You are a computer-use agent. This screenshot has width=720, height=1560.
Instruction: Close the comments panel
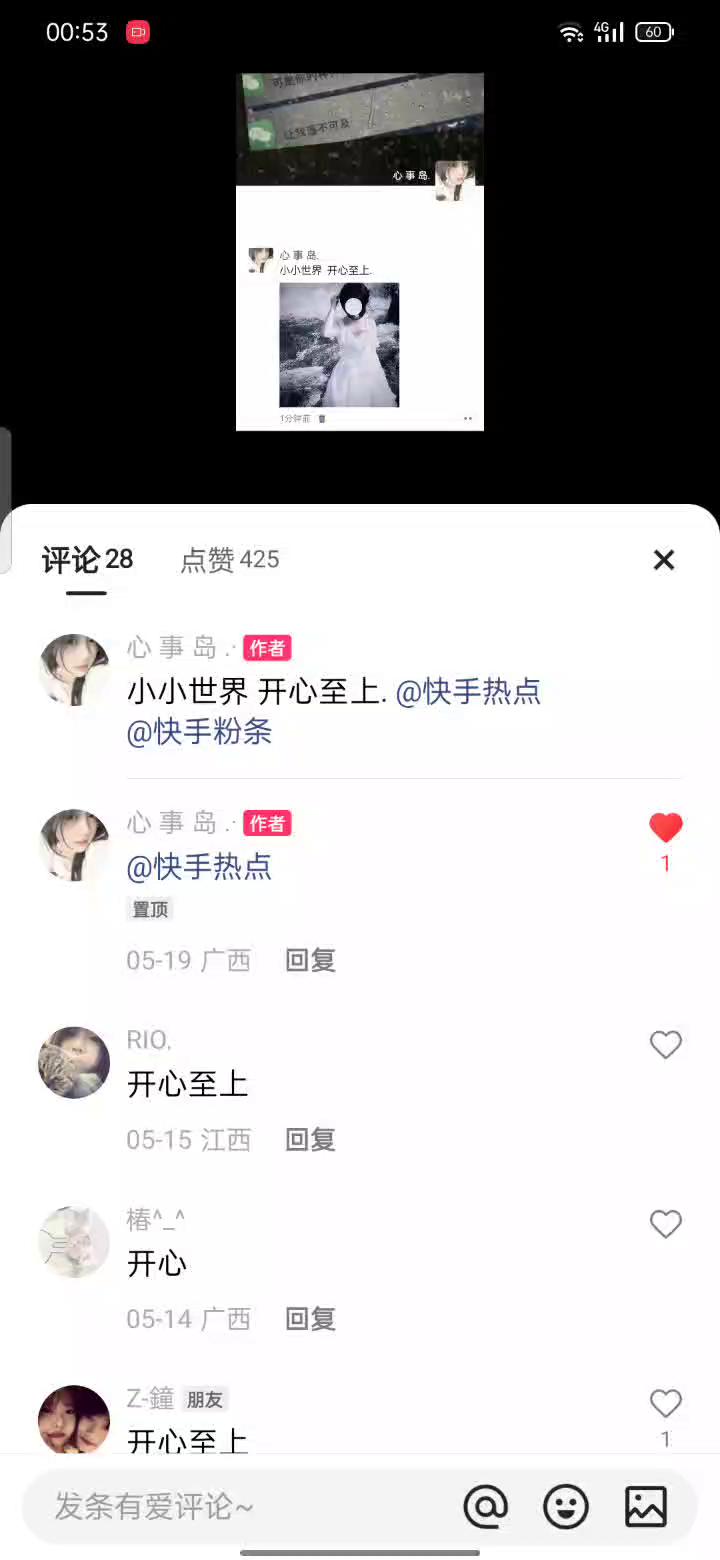664,560
